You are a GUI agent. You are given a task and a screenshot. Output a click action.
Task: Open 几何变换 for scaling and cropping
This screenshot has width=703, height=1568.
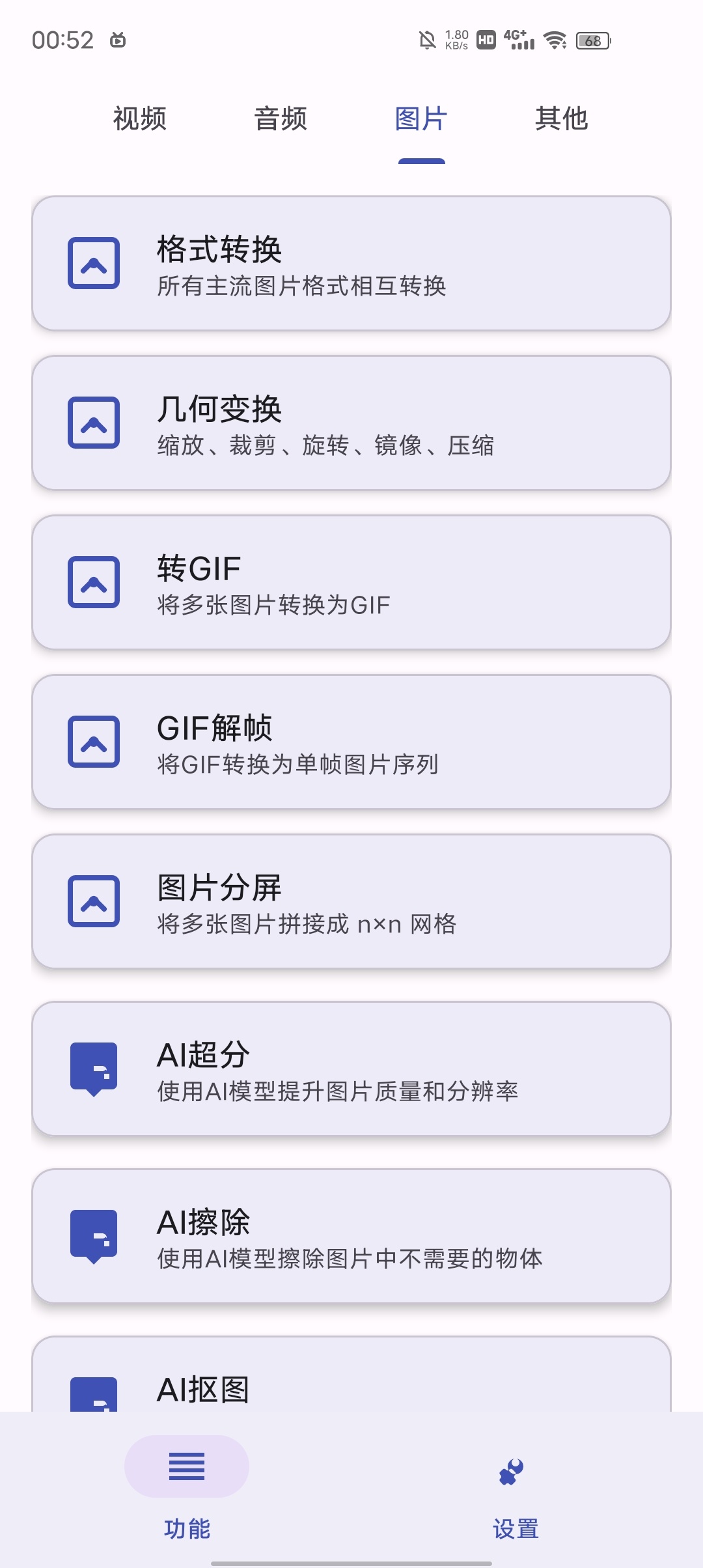351,423
